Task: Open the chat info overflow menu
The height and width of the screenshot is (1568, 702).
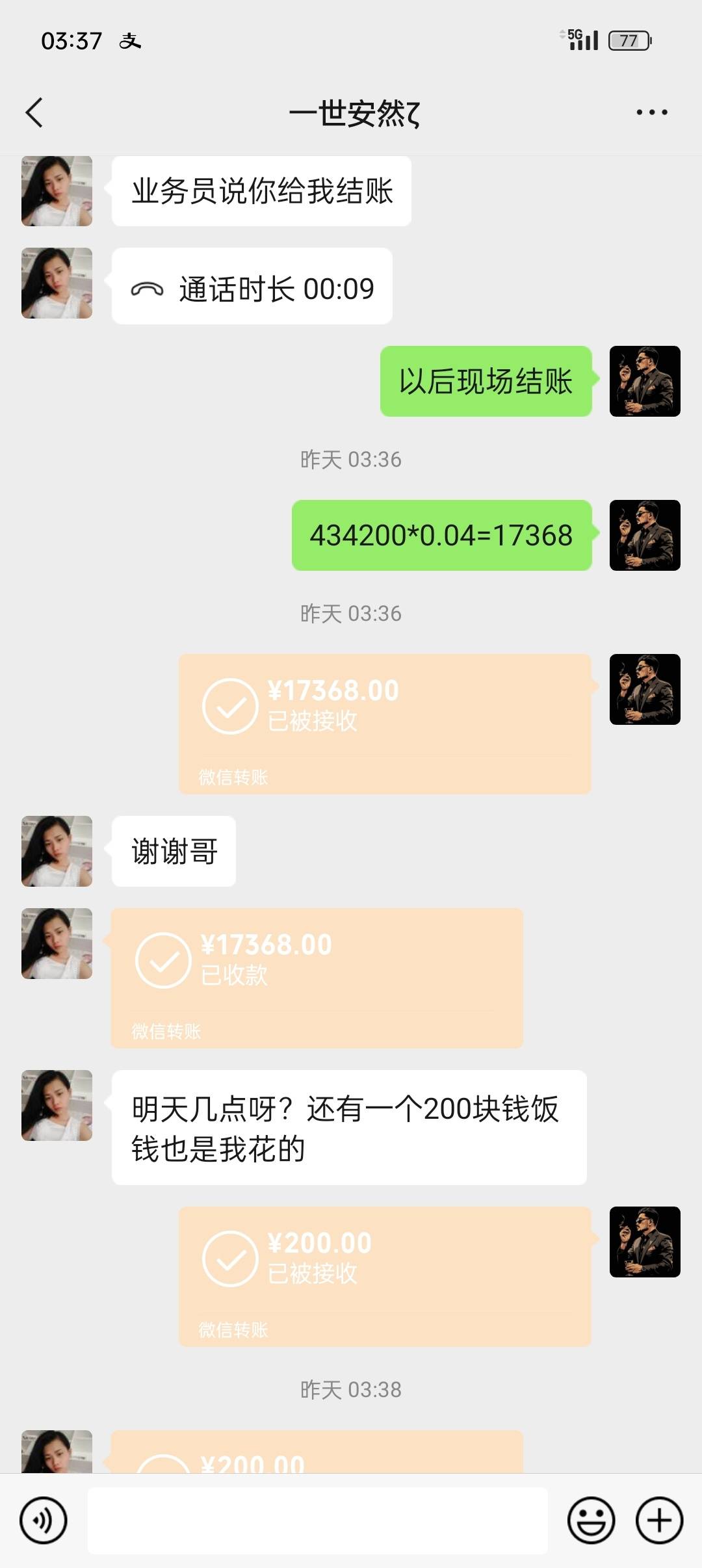Action: (x=651, y=112)
